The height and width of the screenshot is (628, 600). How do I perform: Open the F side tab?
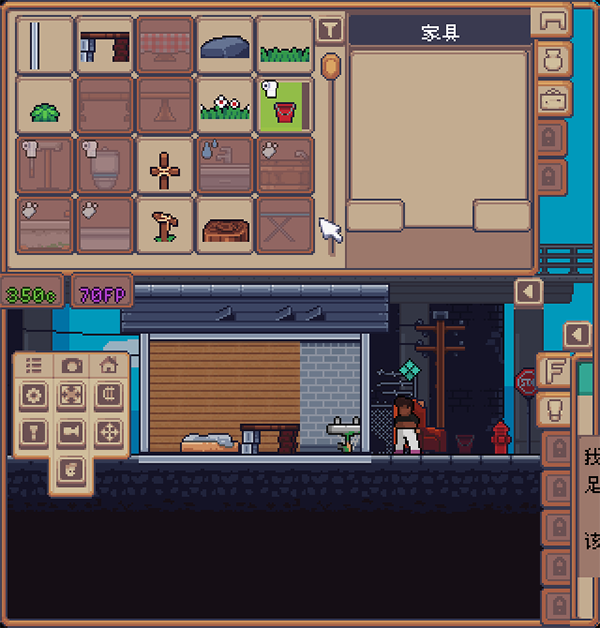click(x=553, y=369)
